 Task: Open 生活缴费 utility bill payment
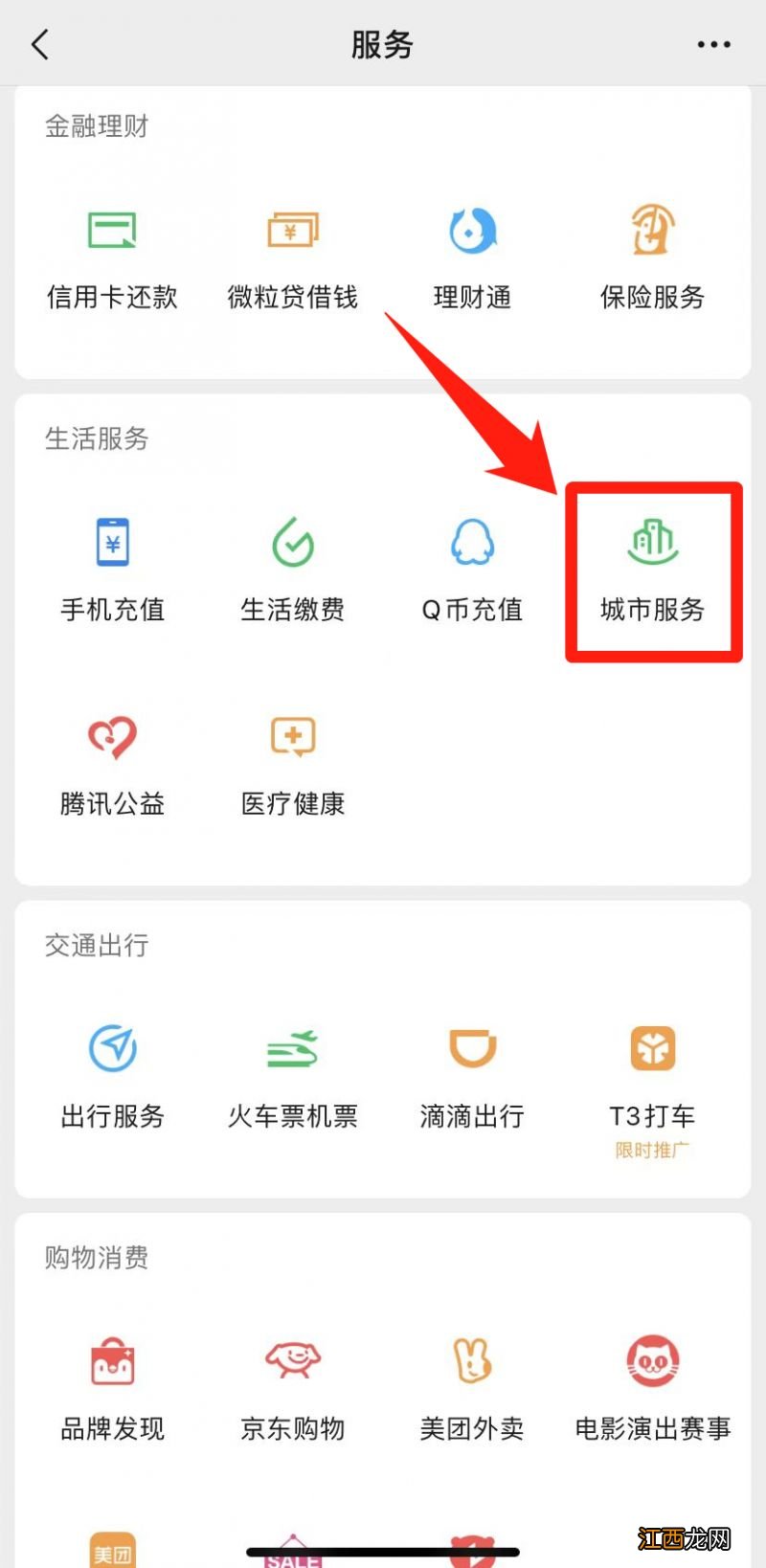(292, 570)
